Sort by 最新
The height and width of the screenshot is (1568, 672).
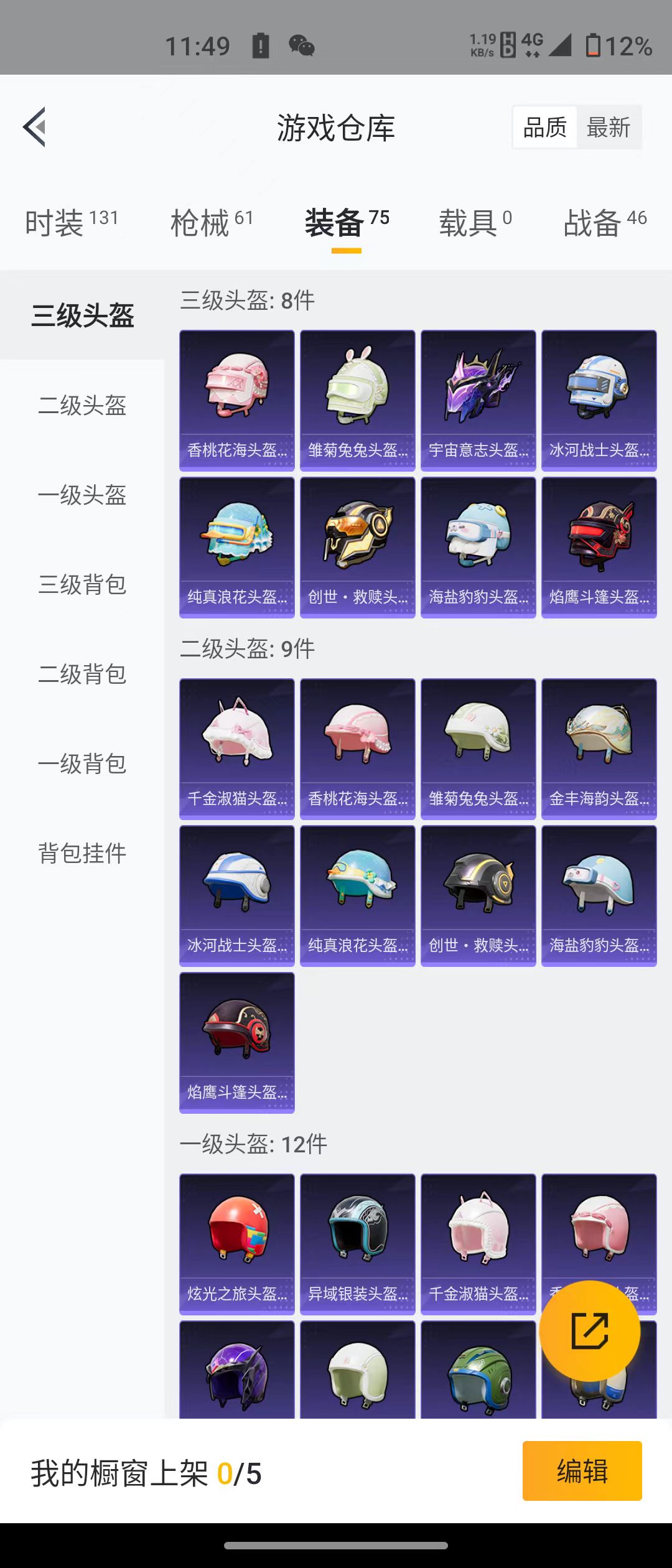pyautogui.click(x=608, y=128)
